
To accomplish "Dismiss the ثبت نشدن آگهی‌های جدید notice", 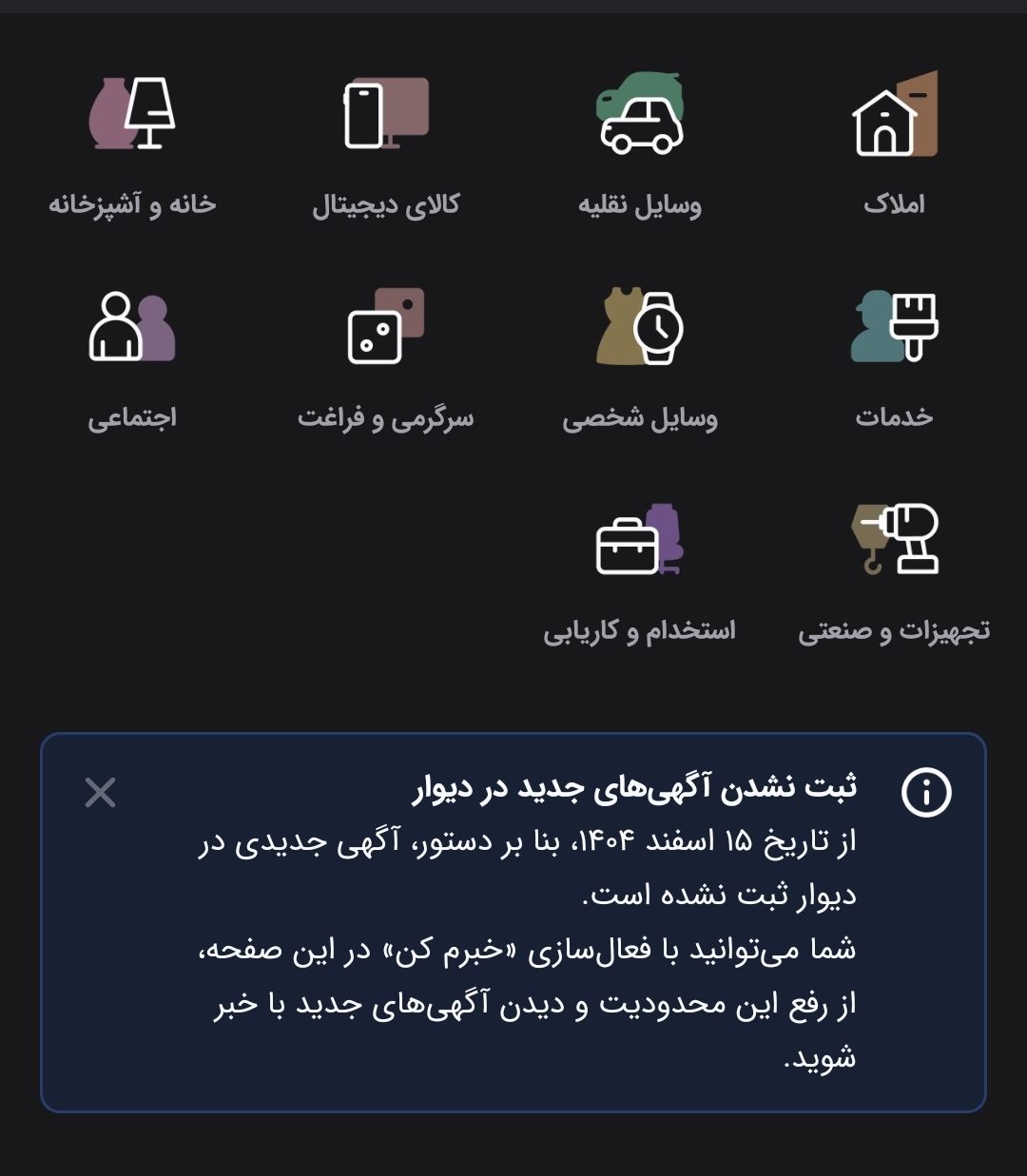I will tap(100, 792).
